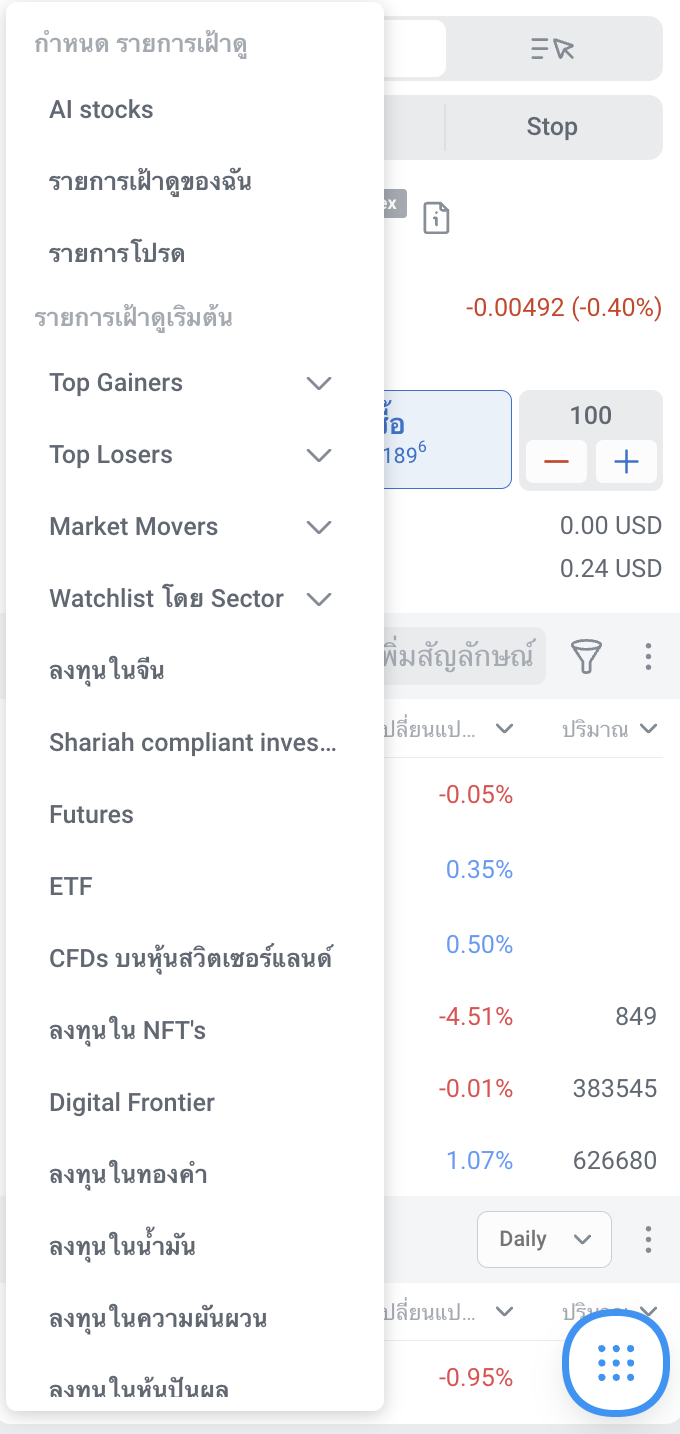Select the Futures watchlist
The image size is (680, 1434).
[91, 815]
